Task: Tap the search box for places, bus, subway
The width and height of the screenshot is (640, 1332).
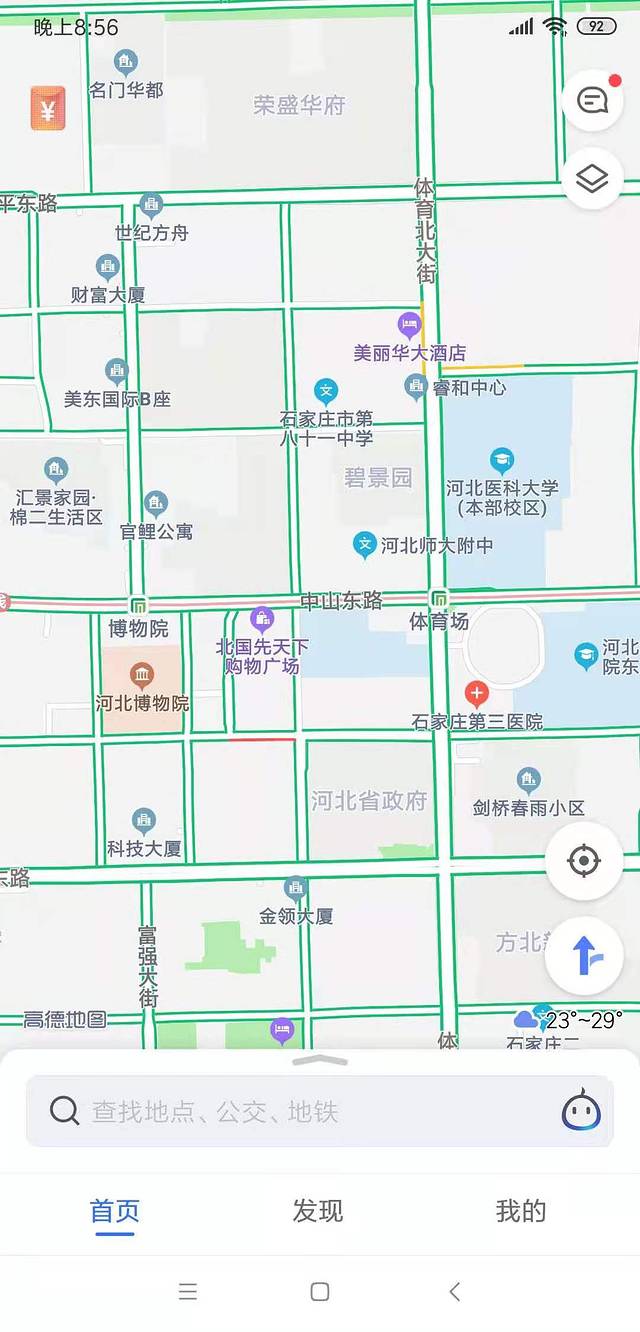Action: pos(300,1111)
